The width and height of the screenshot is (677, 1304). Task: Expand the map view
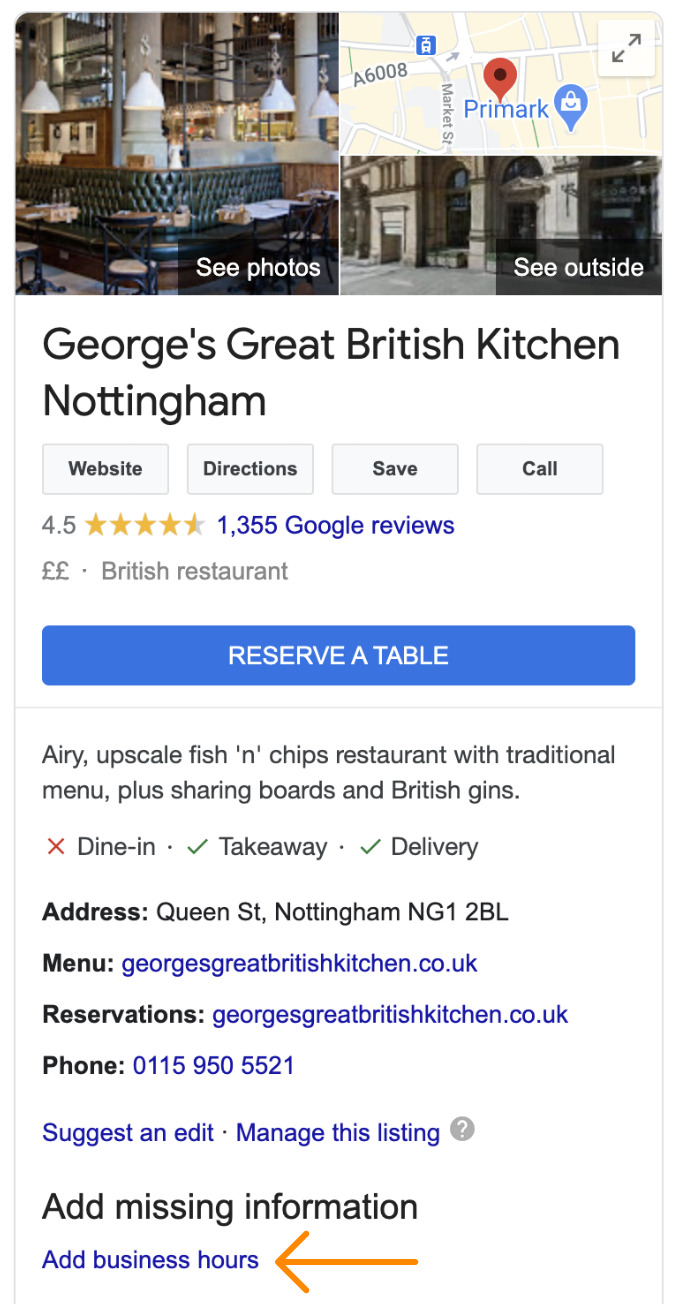click(626, 49)
